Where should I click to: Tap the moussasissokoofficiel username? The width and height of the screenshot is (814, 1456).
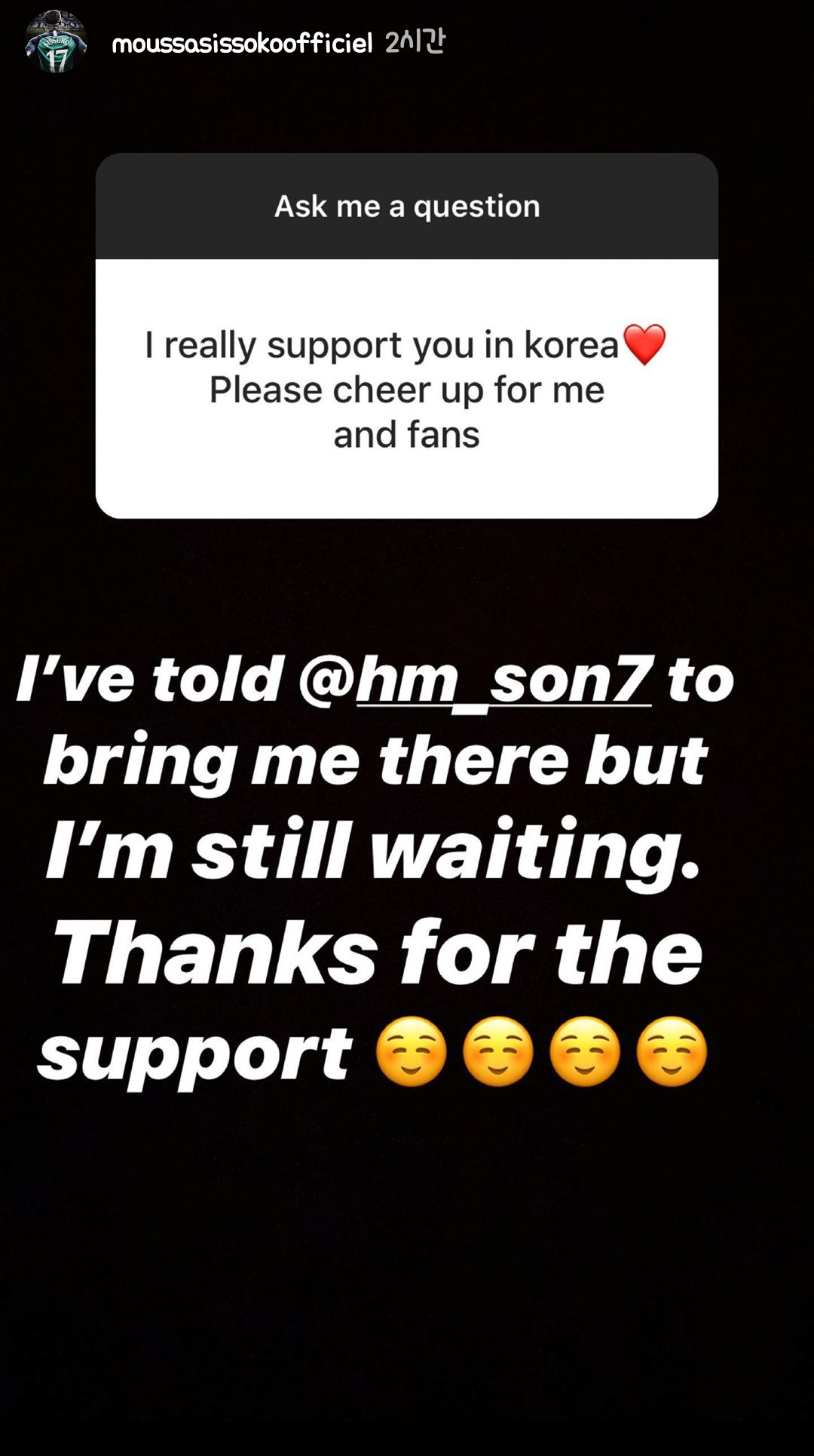point(242,44)
